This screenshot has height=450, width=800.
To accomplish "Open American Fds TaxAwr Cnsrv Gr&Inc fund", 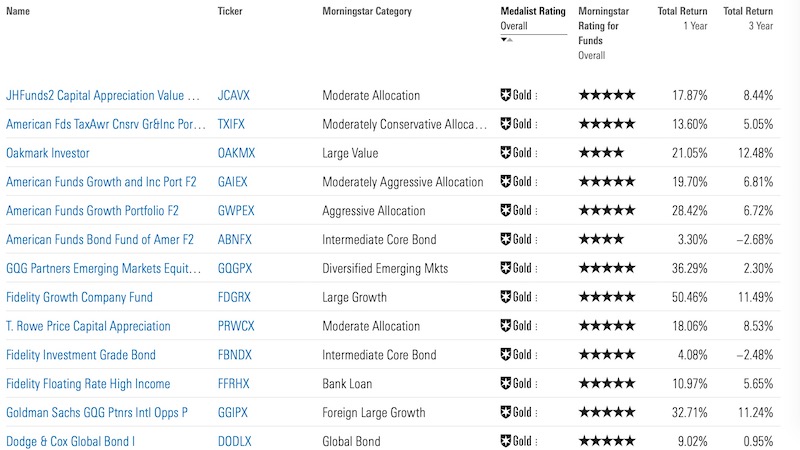I will (x=99, y=125).
